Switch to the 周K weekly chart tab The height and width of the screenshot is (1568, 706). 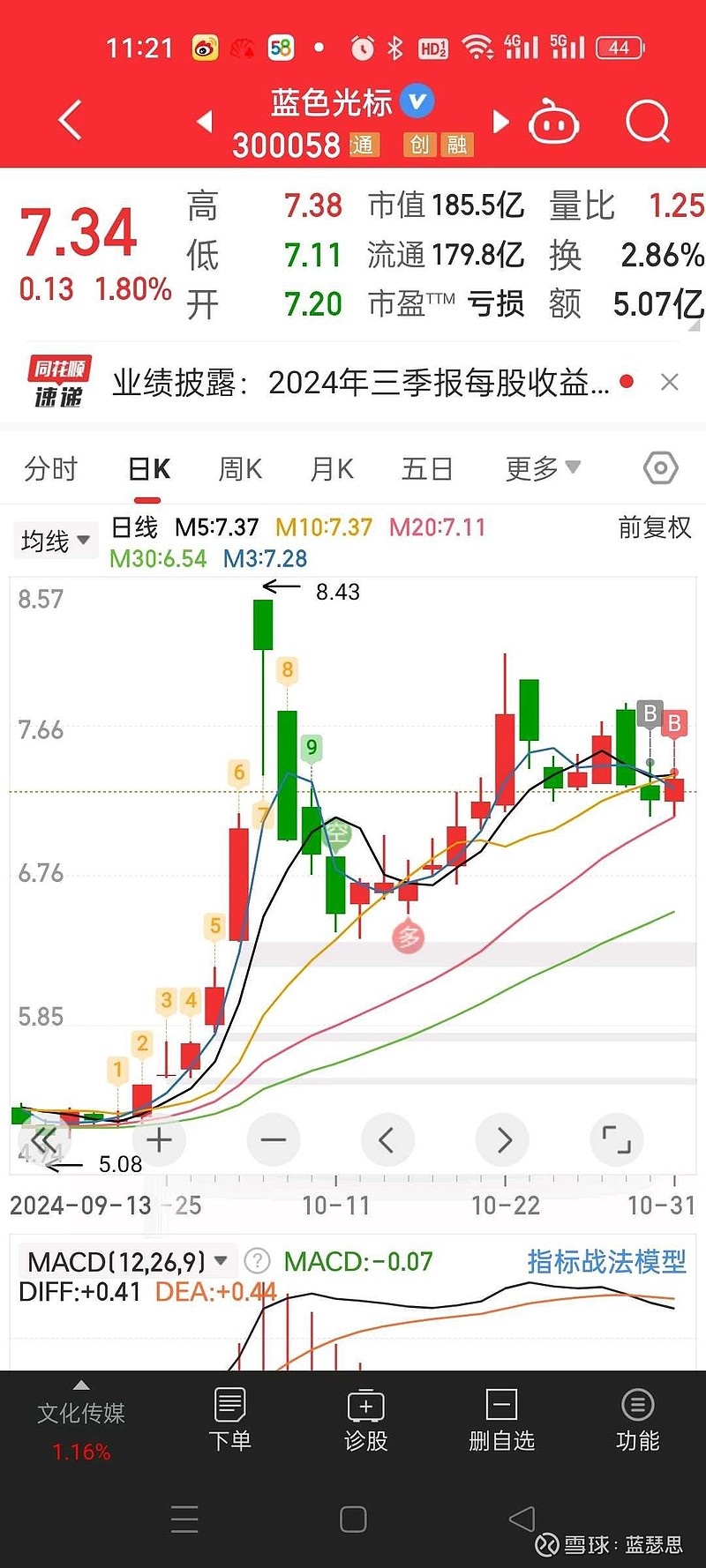click(239, 468)
